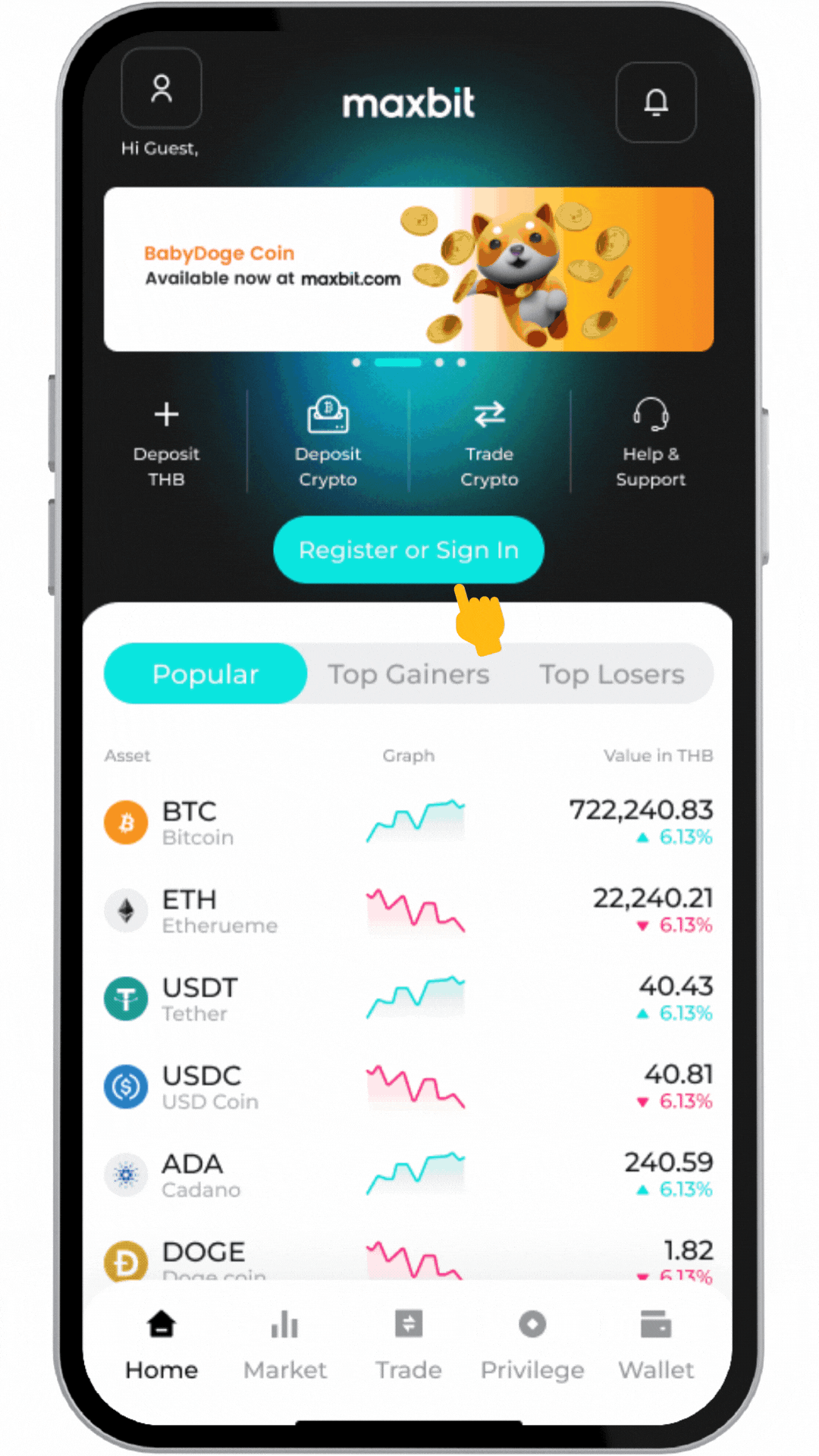Open the Wallet tab
Viewport: 819px width, 1456px height.
click(x=656, y=1345)
